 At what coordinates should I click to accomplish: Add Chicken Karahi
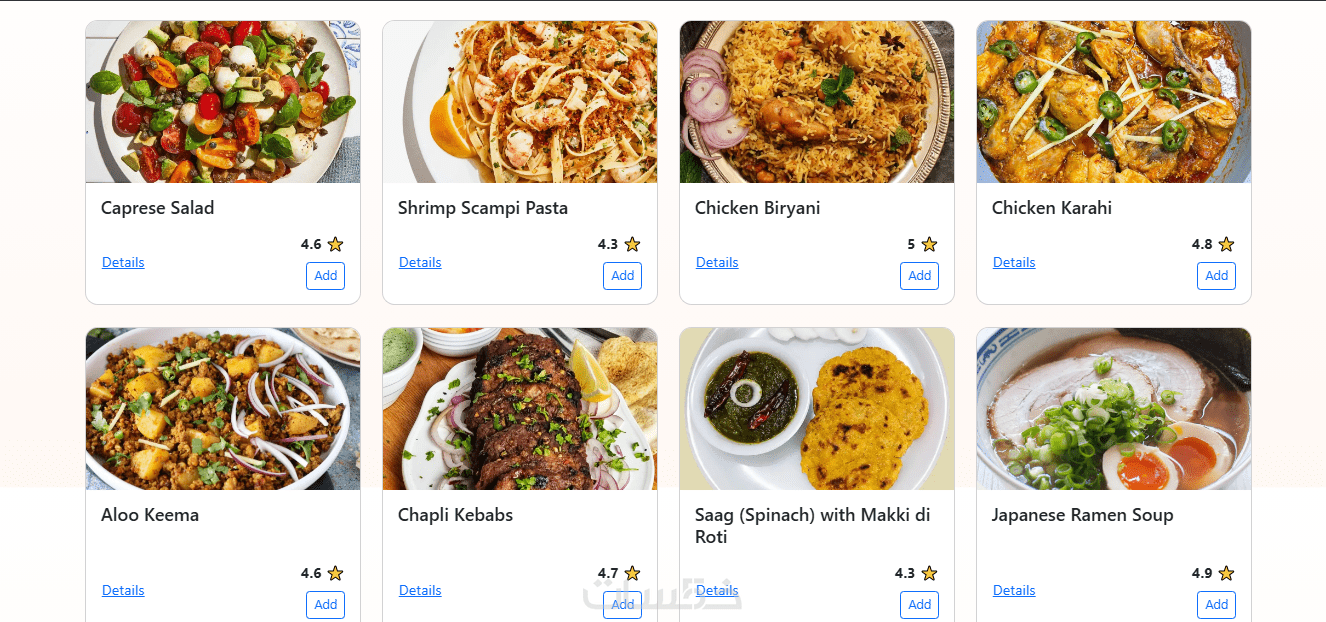pos(1216,276)
